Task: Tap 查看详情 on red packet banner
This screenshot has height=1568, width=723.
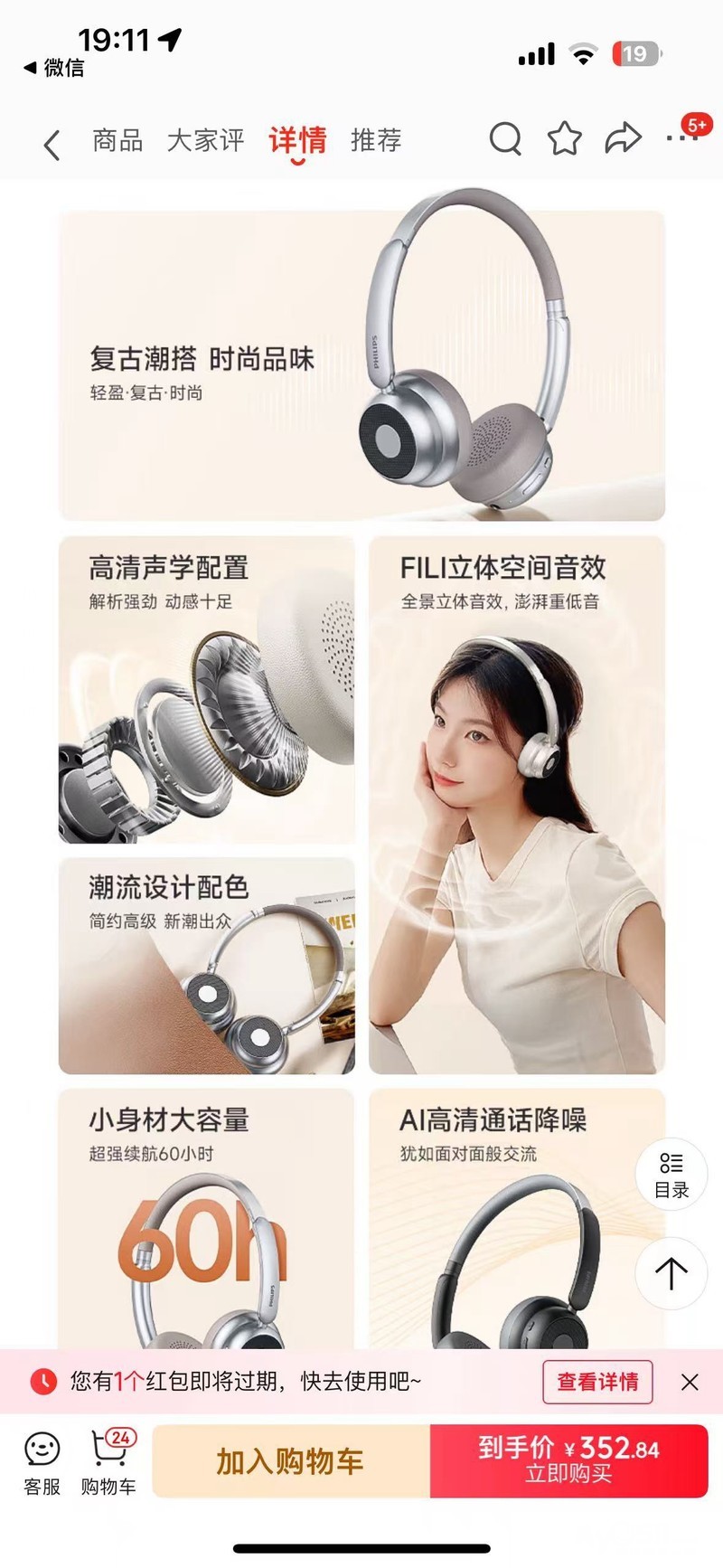Action: click(597, 1382)
